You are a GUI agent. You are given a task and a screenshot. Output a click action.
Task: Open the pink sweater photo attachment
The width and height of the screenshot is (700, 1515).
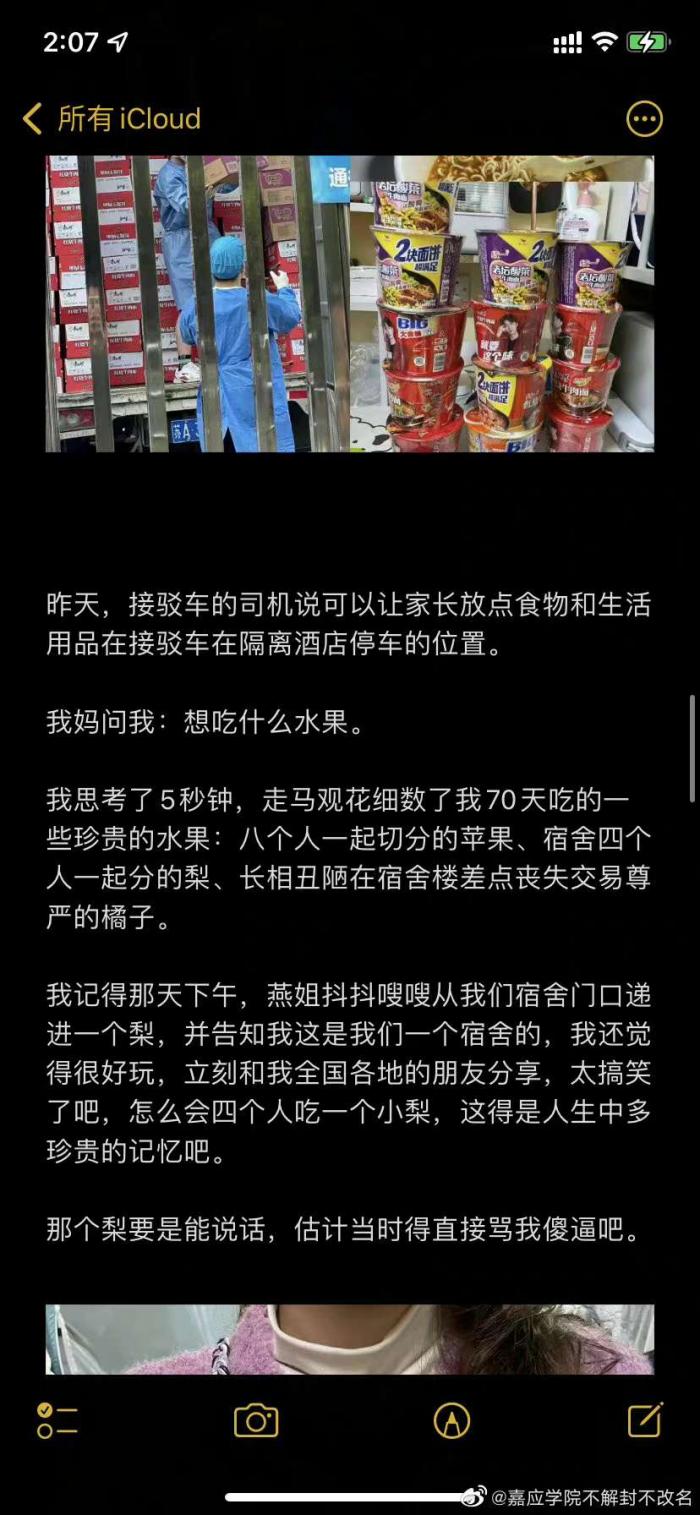tap(350, 1338)
